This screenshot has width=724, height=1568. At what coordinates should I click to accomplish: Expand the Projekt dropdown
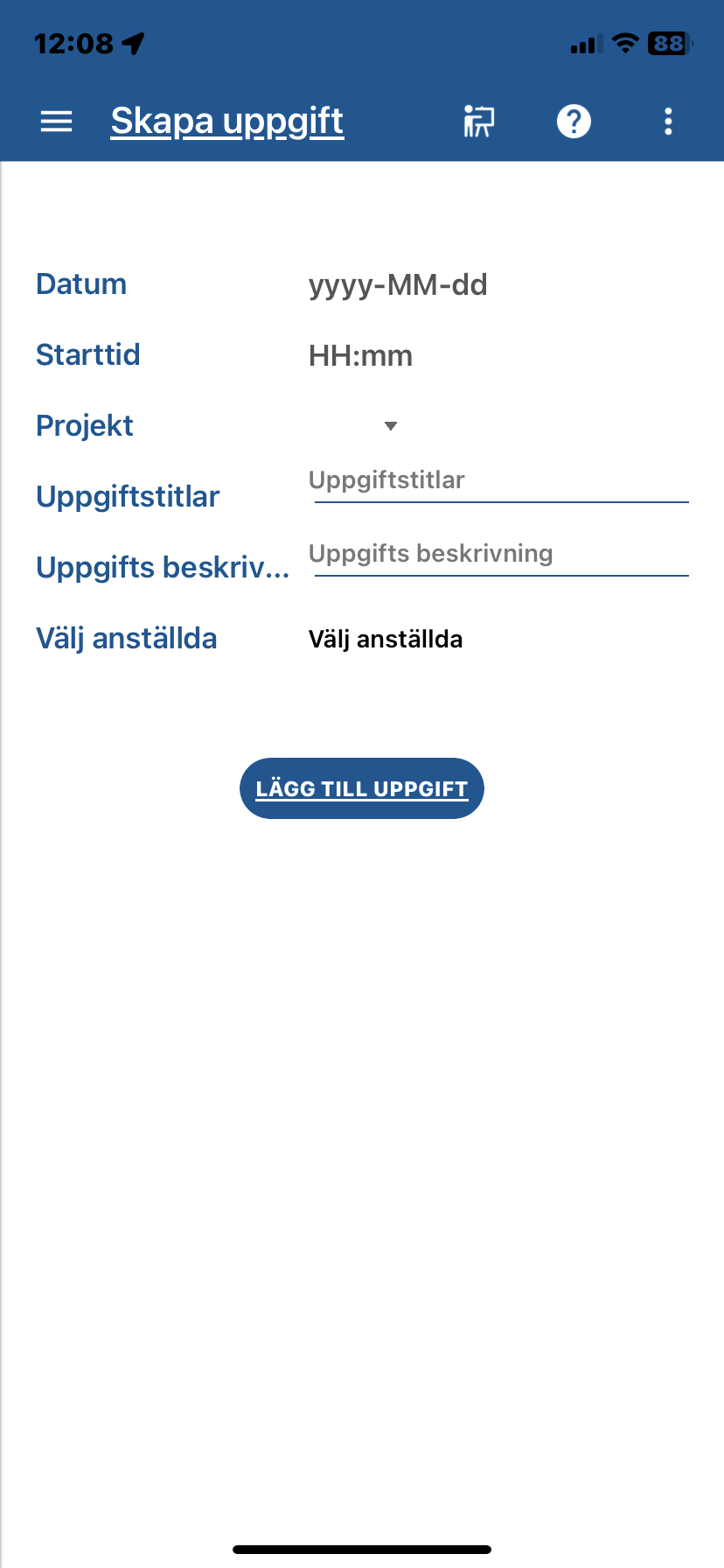pos(390,426)
